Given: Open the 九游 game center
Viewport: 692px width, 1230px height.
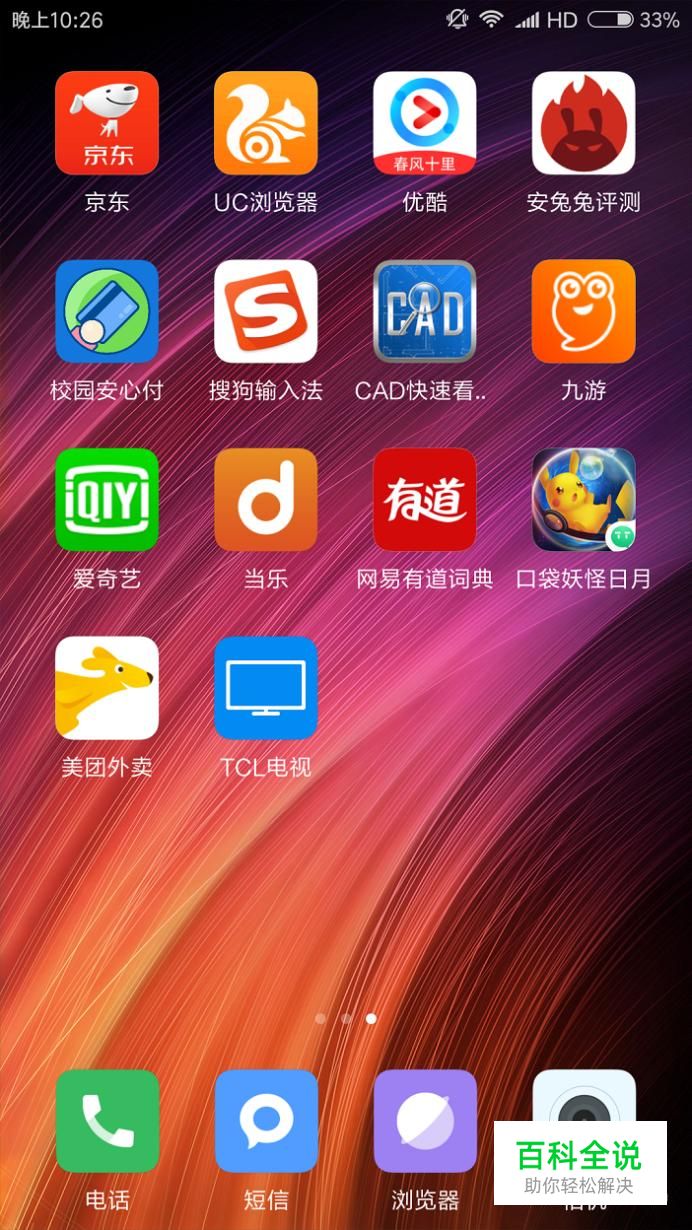Looking at the screenshot, I should coord(584,311).
